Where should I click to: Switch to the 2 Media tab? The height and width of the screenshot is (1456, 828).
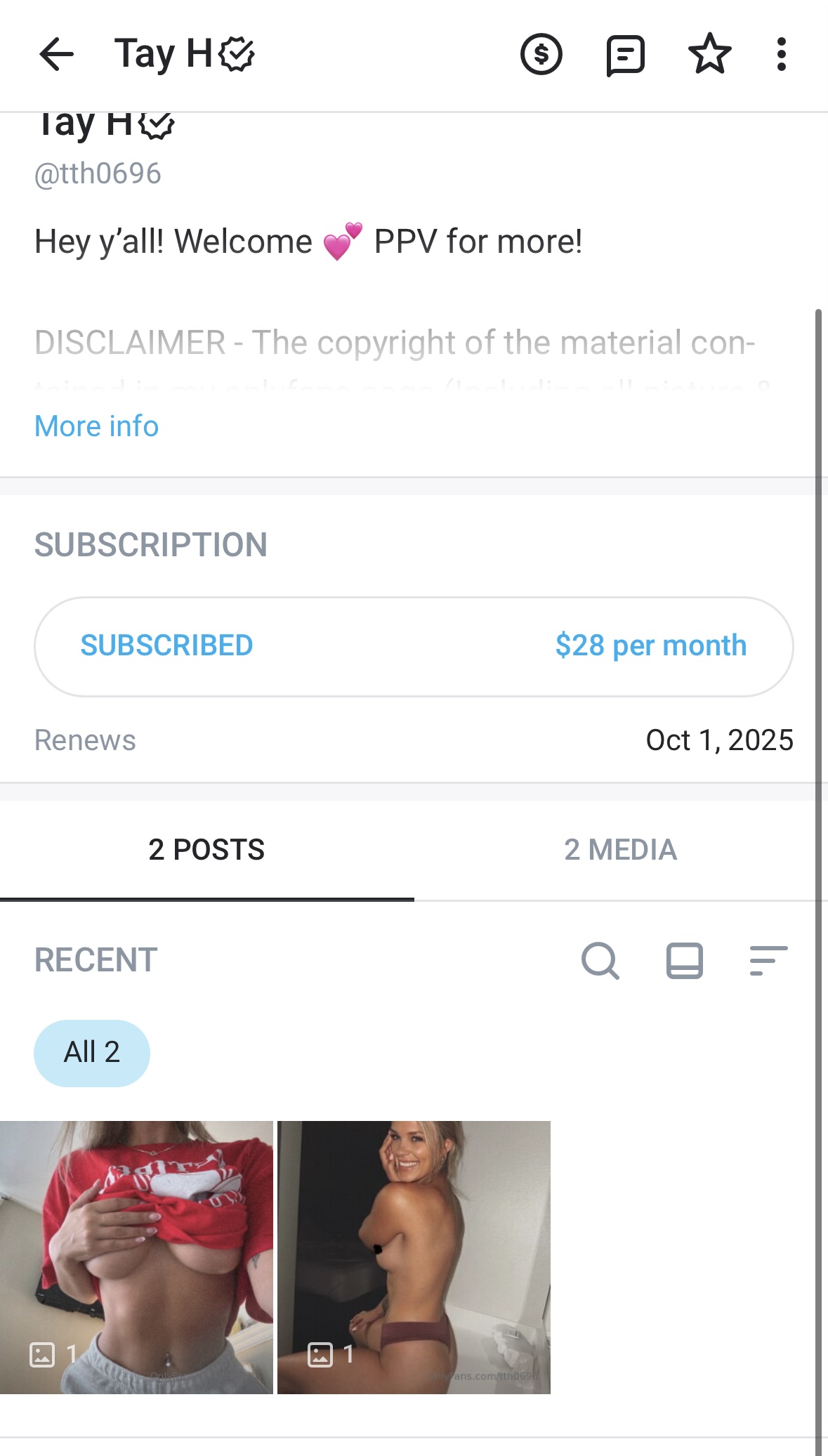click(621, 850)
